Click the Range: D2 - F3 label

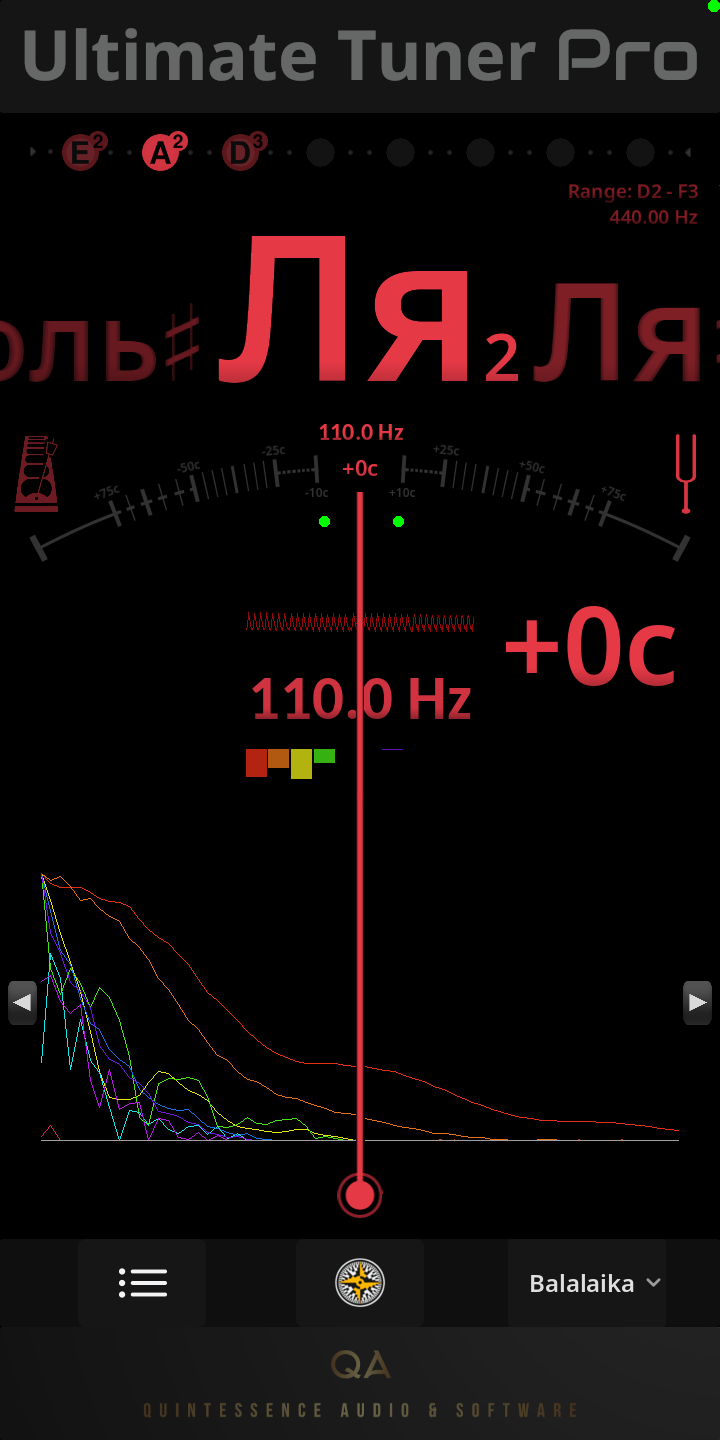tap(632, 191)
